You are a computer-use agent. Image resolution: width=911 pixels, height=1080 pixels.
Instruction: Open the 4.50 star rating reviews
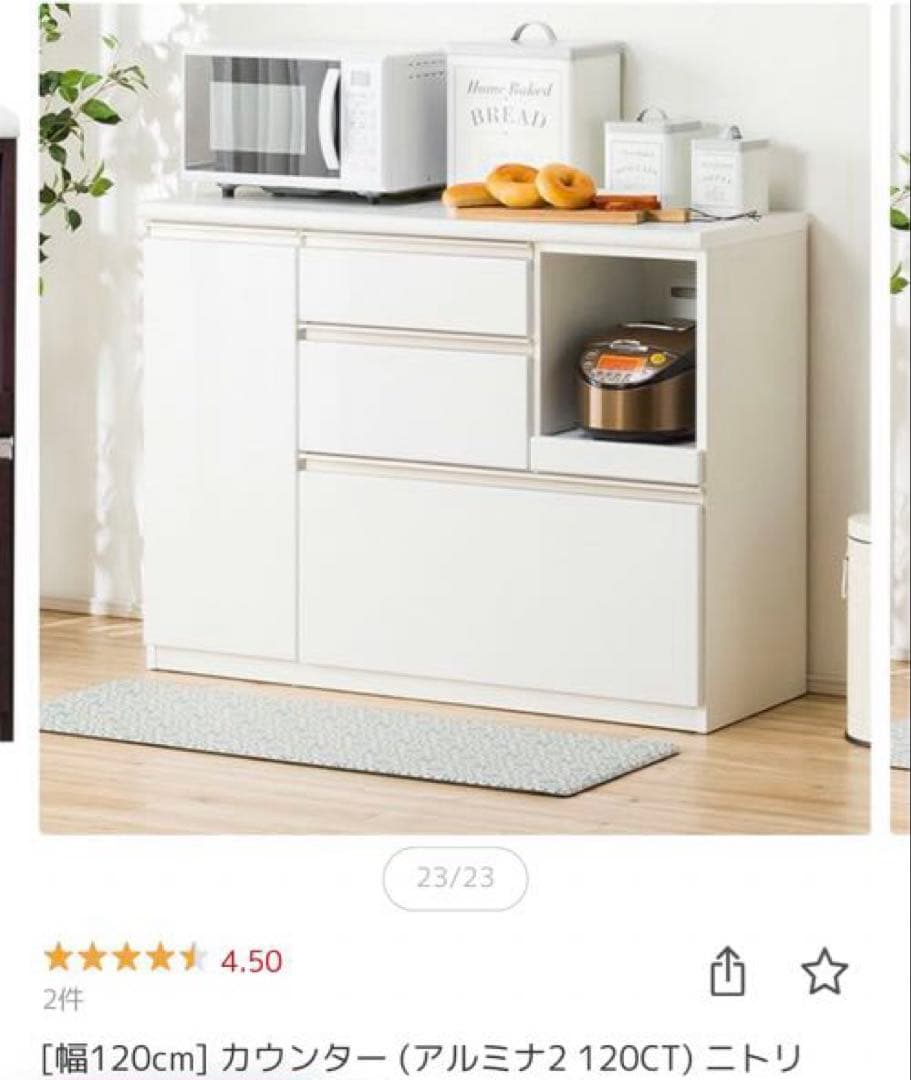pos(162,961)
